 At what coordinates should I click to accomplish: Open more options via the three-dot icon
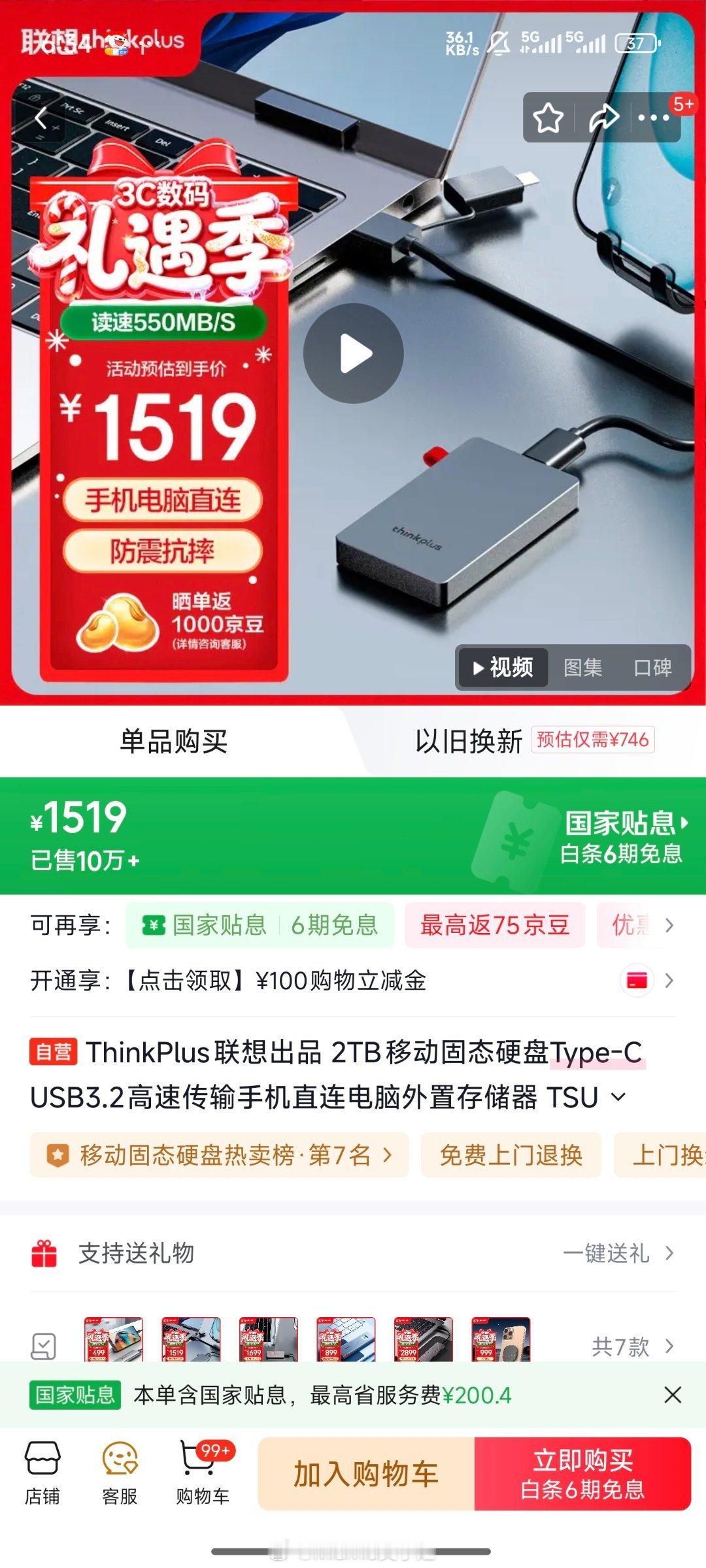652,119
